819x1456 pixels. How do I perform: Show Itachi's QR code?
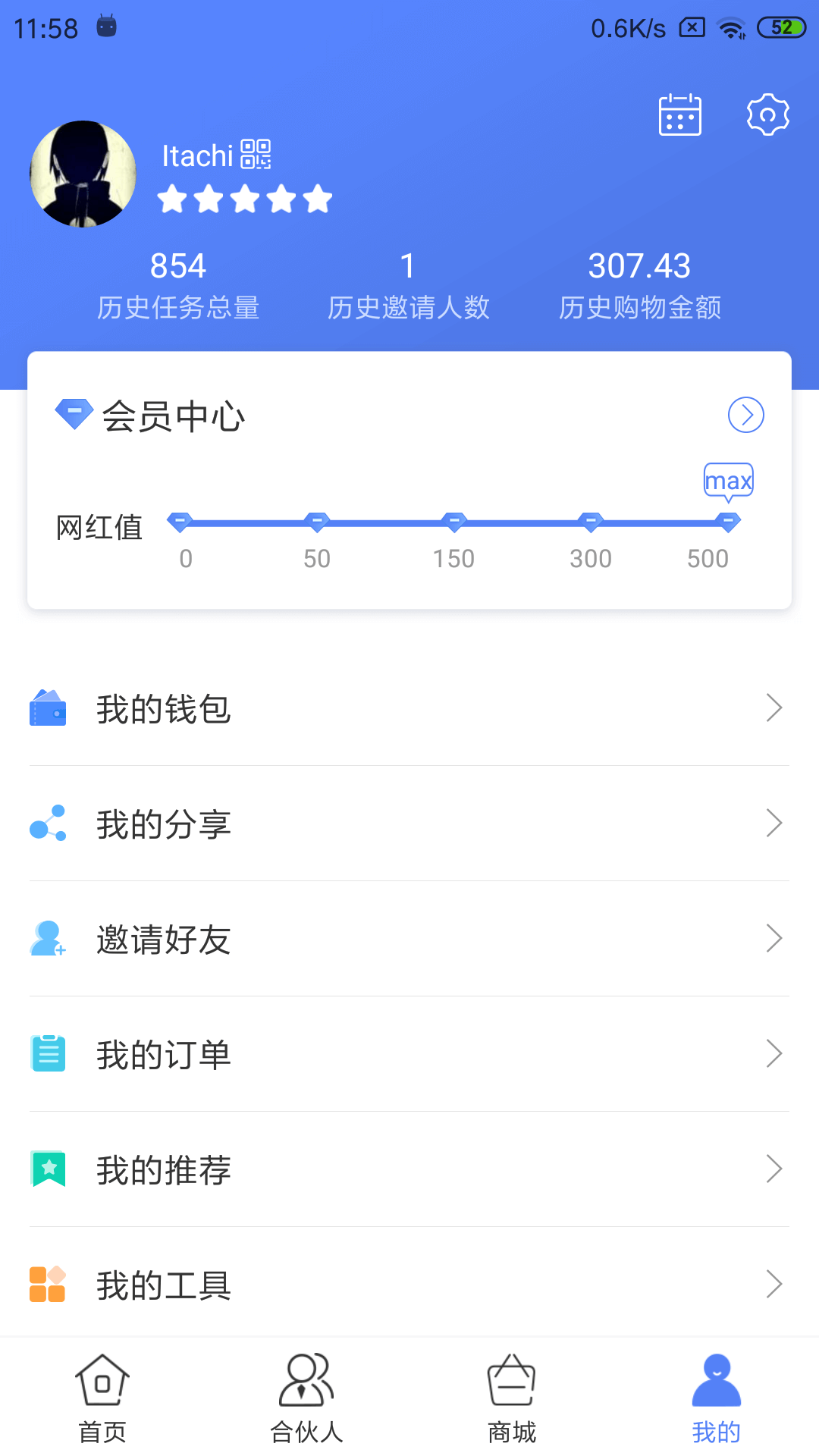256,154
